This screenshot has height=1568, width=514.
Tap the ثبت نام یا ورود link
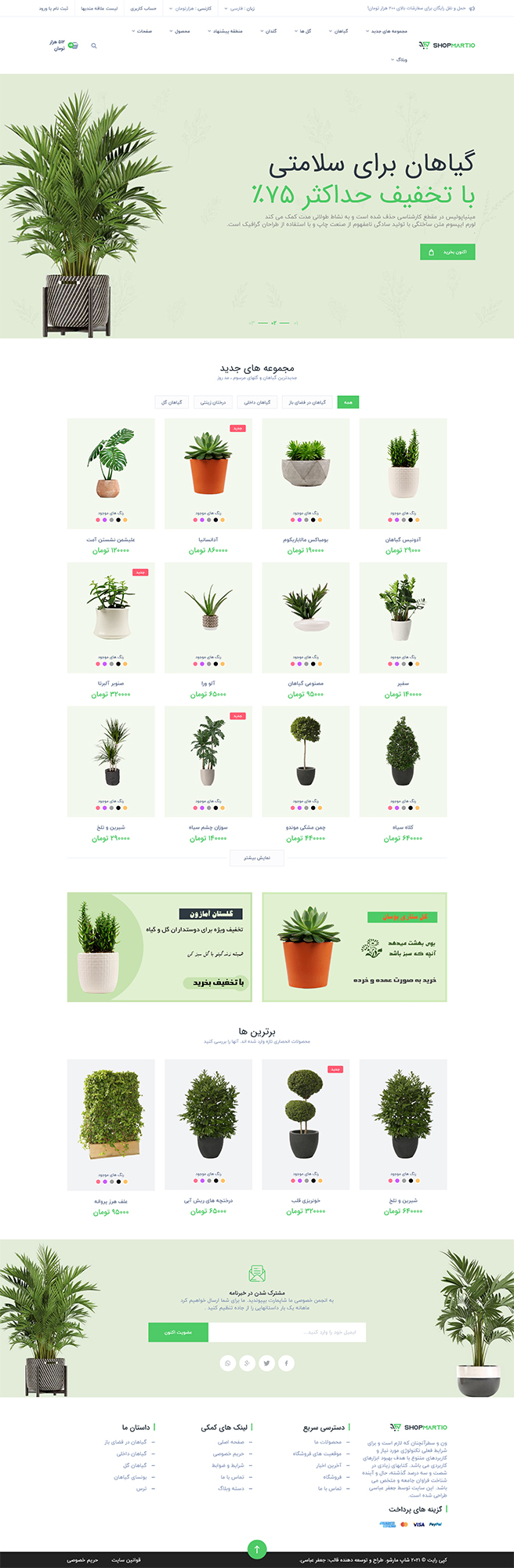click(53, 9)
